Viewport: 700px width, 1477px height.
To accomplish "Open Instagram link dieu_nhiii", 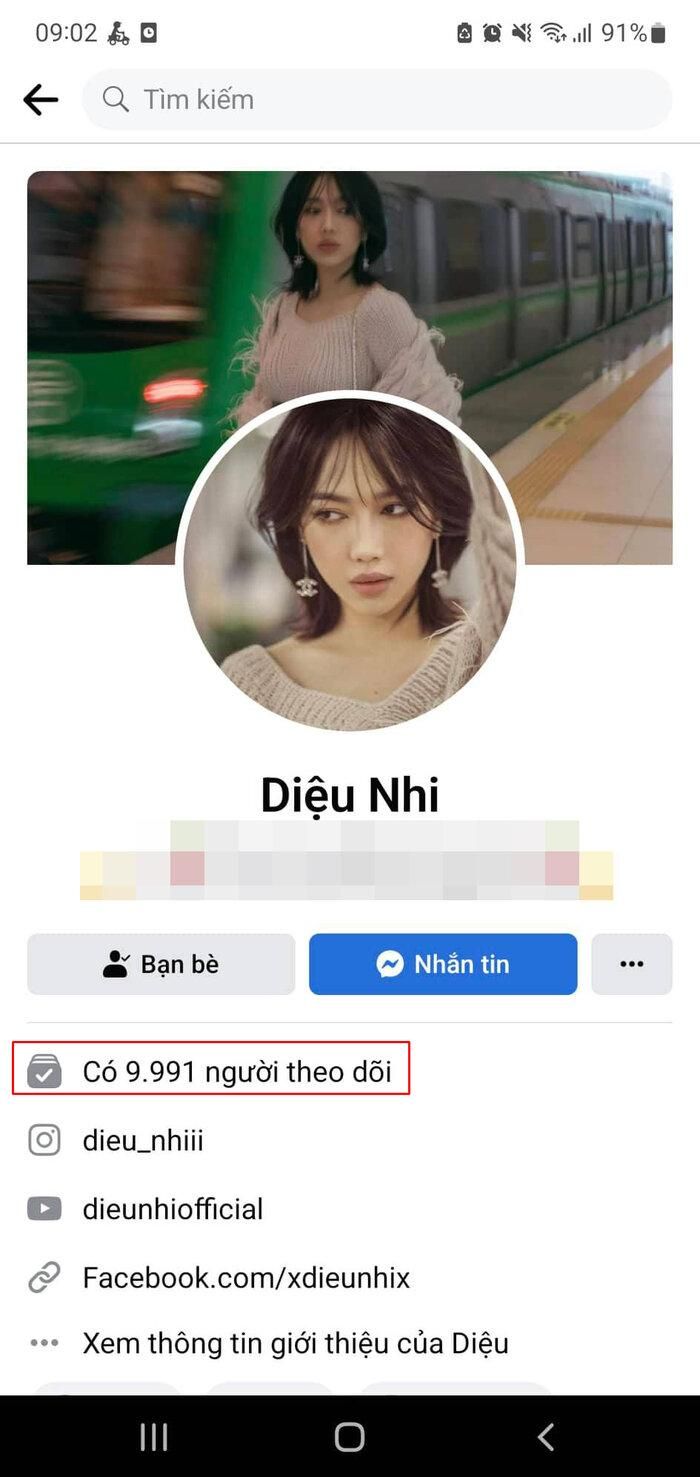I will coord(143,1140).
